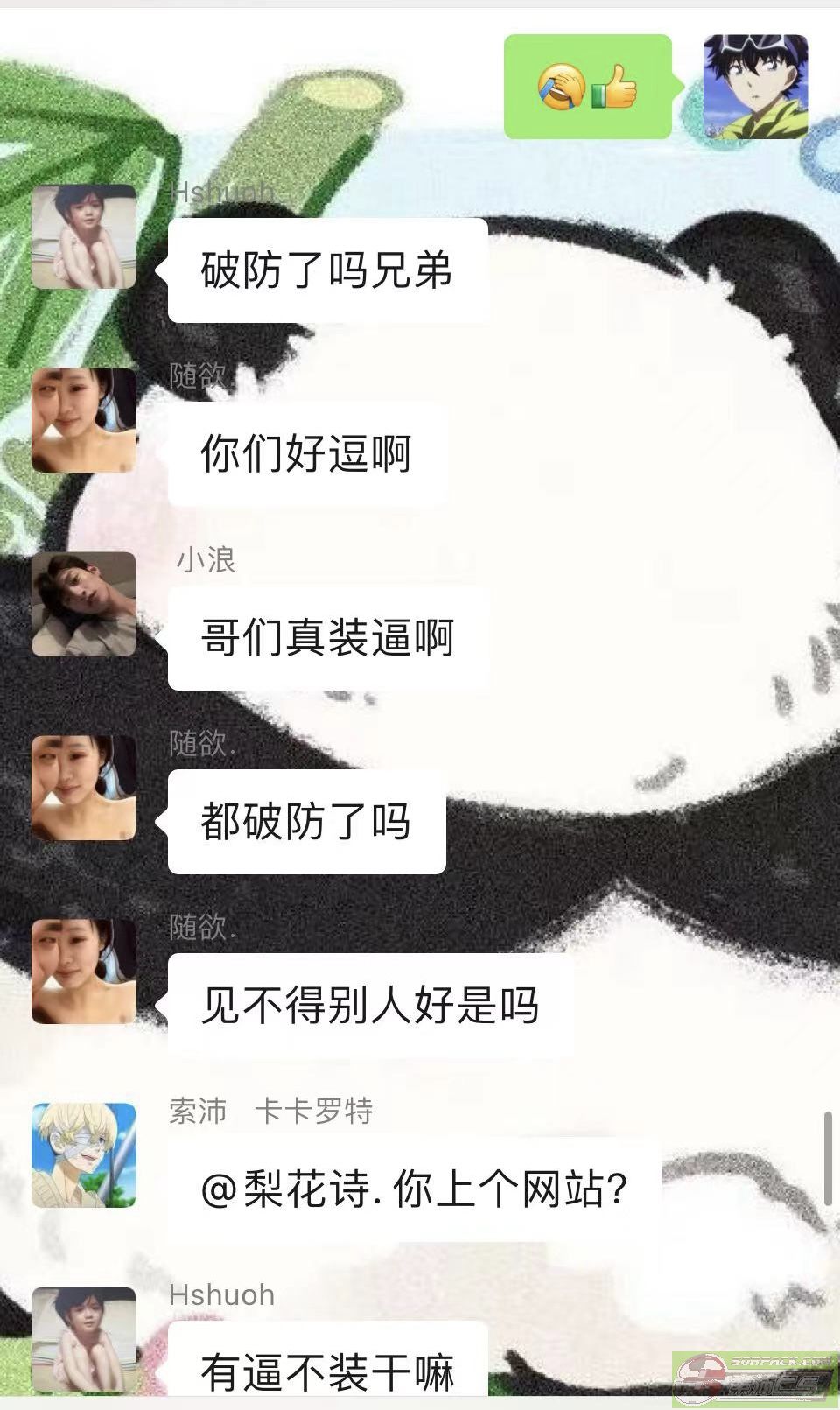The width and height of the screenshot is (840, 1410).
Task: Open my own avatar beside the emoji message
Action: (755, 87)
